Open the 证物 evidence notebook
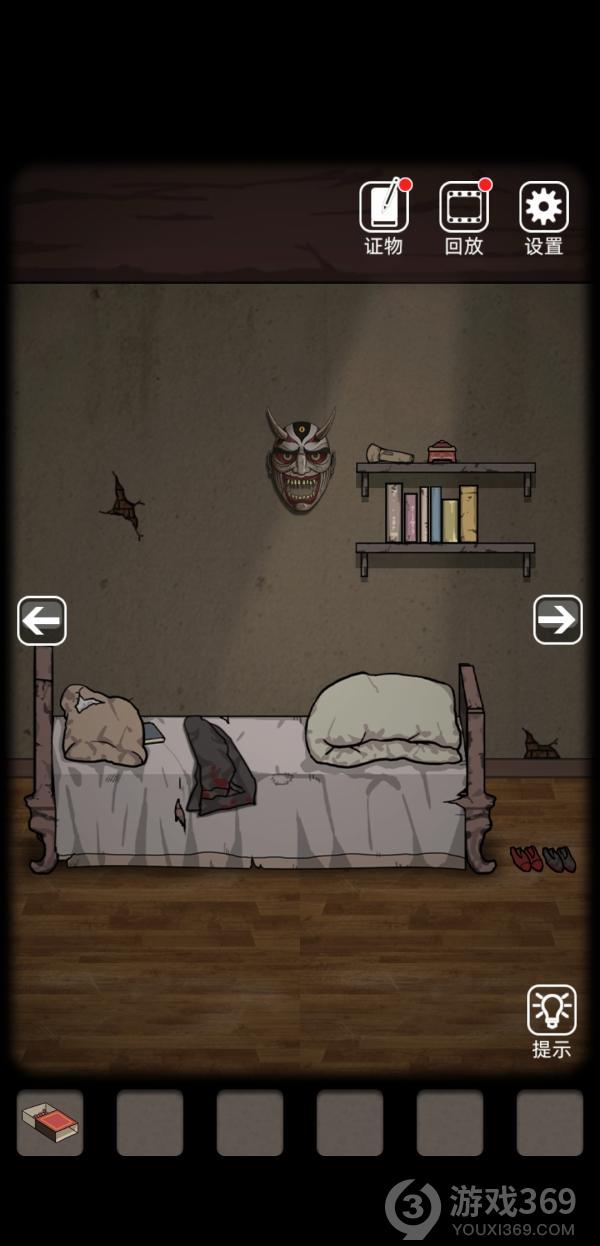Image resolution: width=600 pixels, height=1246 pixels. [x=384, y=208]
